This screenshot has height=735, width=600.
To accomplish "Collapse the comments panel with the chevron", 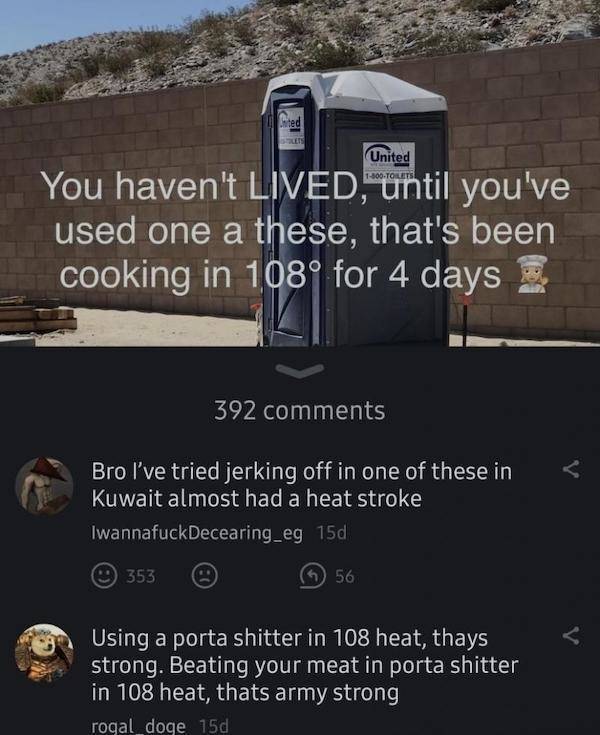I will 299,371.
